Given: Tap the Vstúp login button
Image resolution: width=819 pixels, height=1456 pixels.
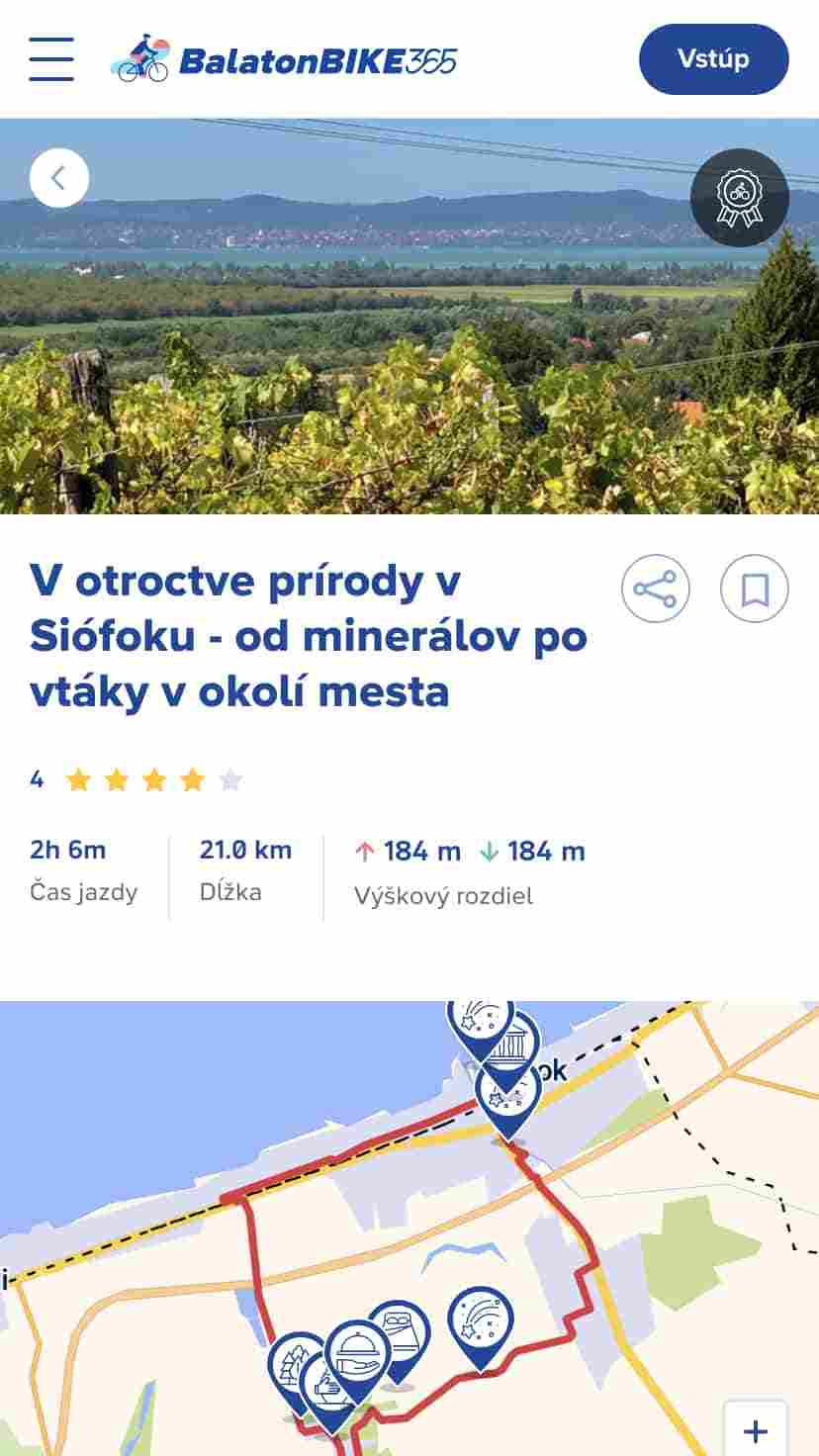Looking at the screenshot, I should pos(713,59).
